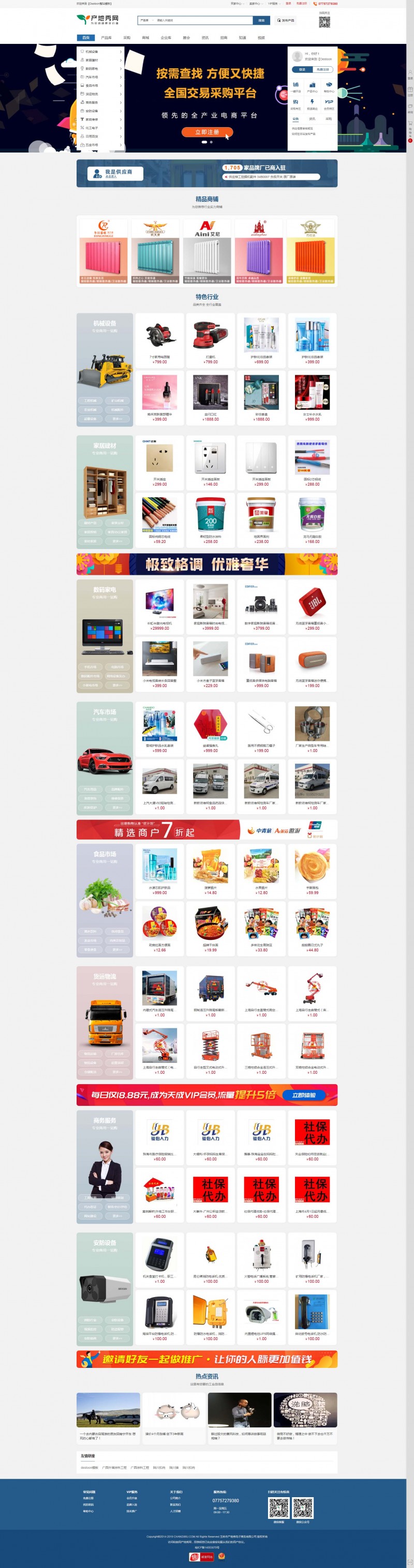Open the 极致格调 优雅奢华 promo banner

pyautogui.click(x=206, y=564)
